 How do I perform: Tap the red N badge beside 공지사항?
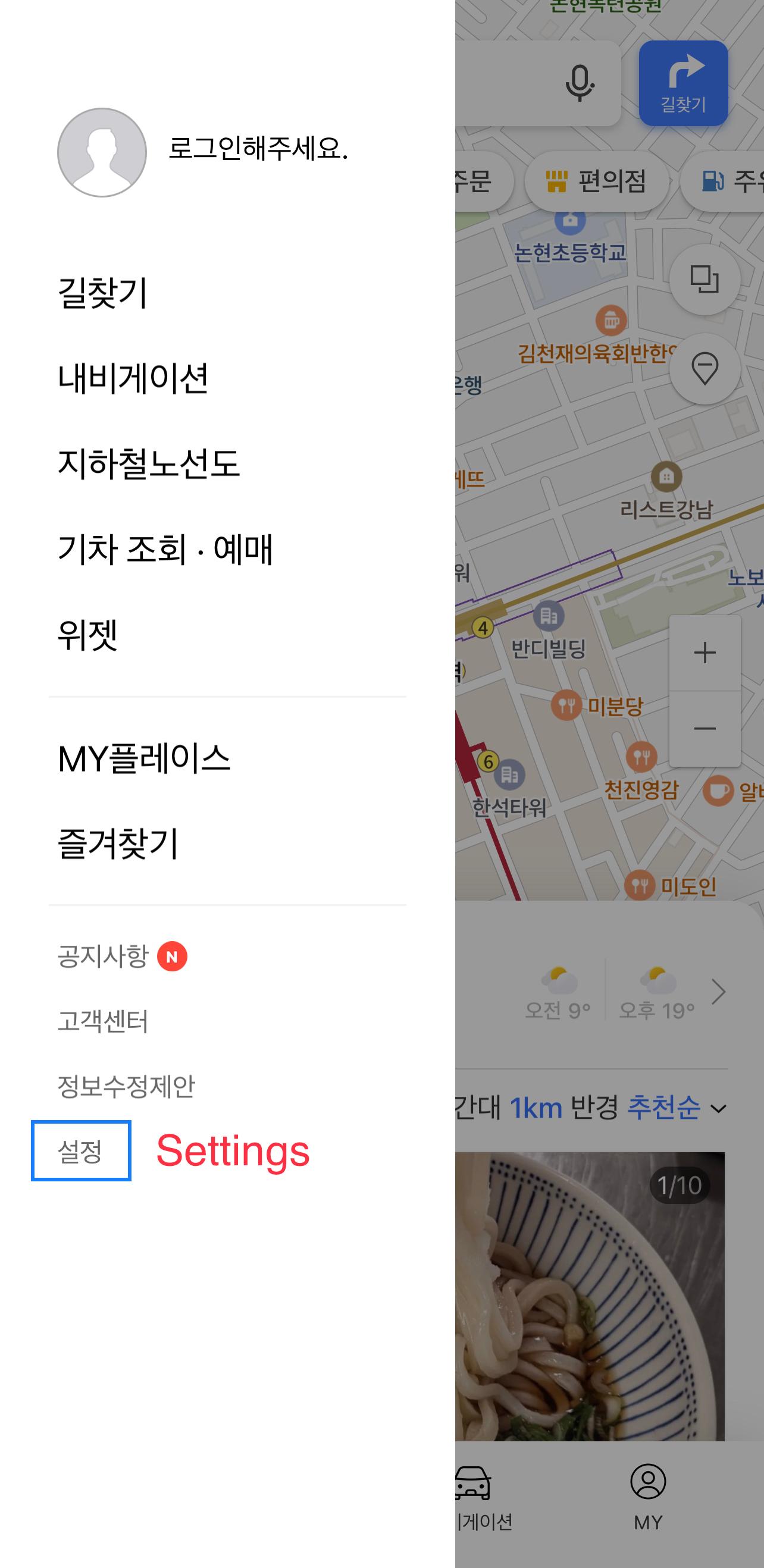(174, 958)
